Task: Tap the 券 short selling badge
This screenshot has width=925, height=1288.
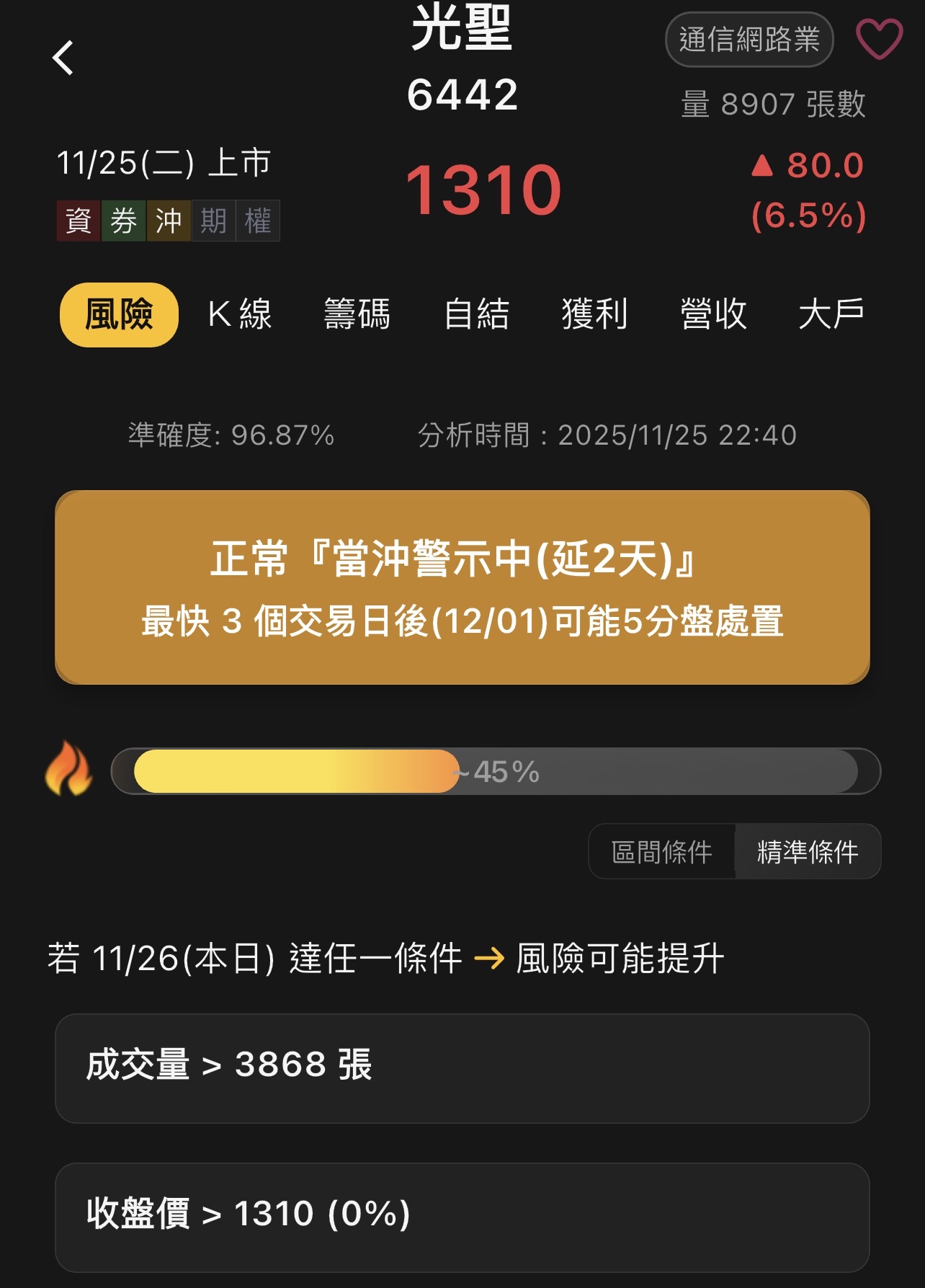Action: (x=122, y=221)
